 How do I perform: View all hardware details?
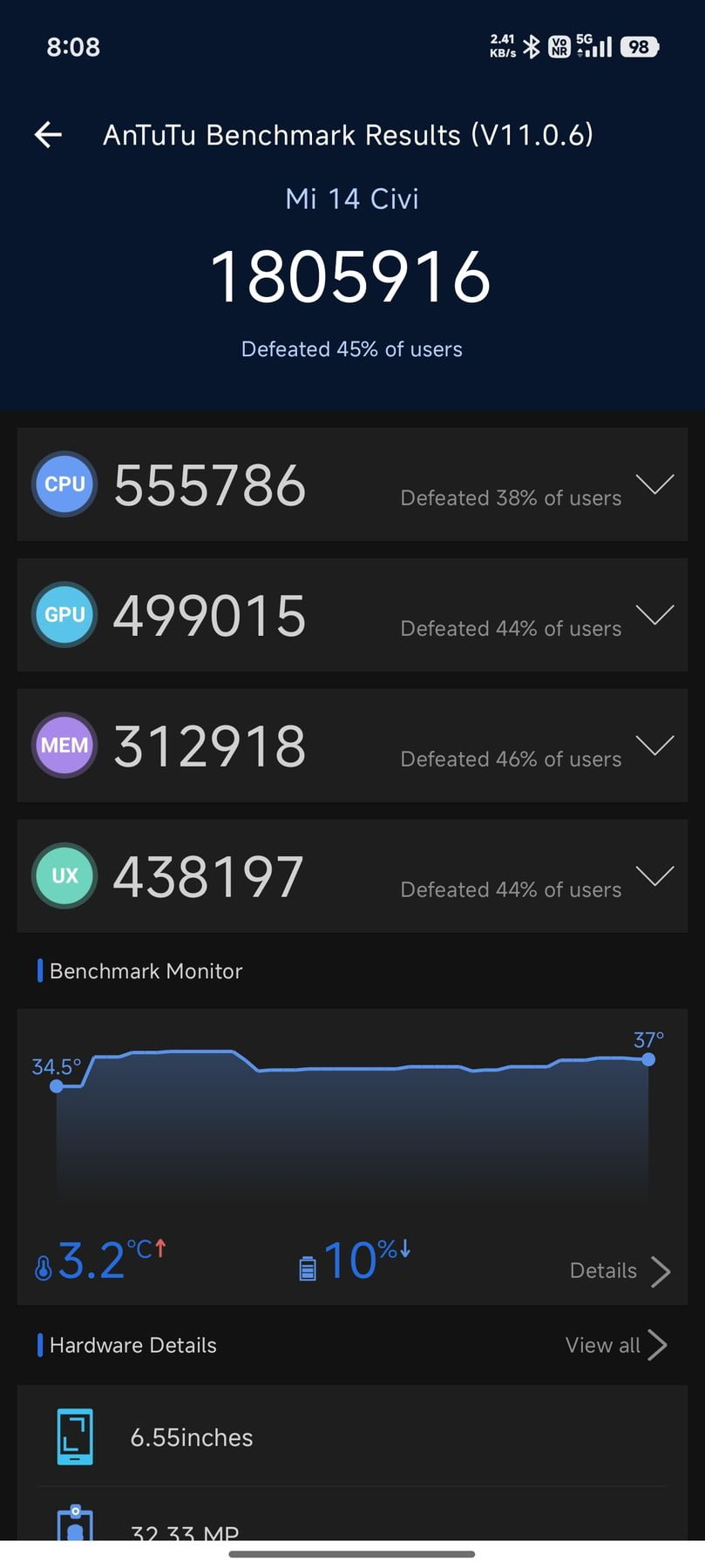[x=616, y=1345]
